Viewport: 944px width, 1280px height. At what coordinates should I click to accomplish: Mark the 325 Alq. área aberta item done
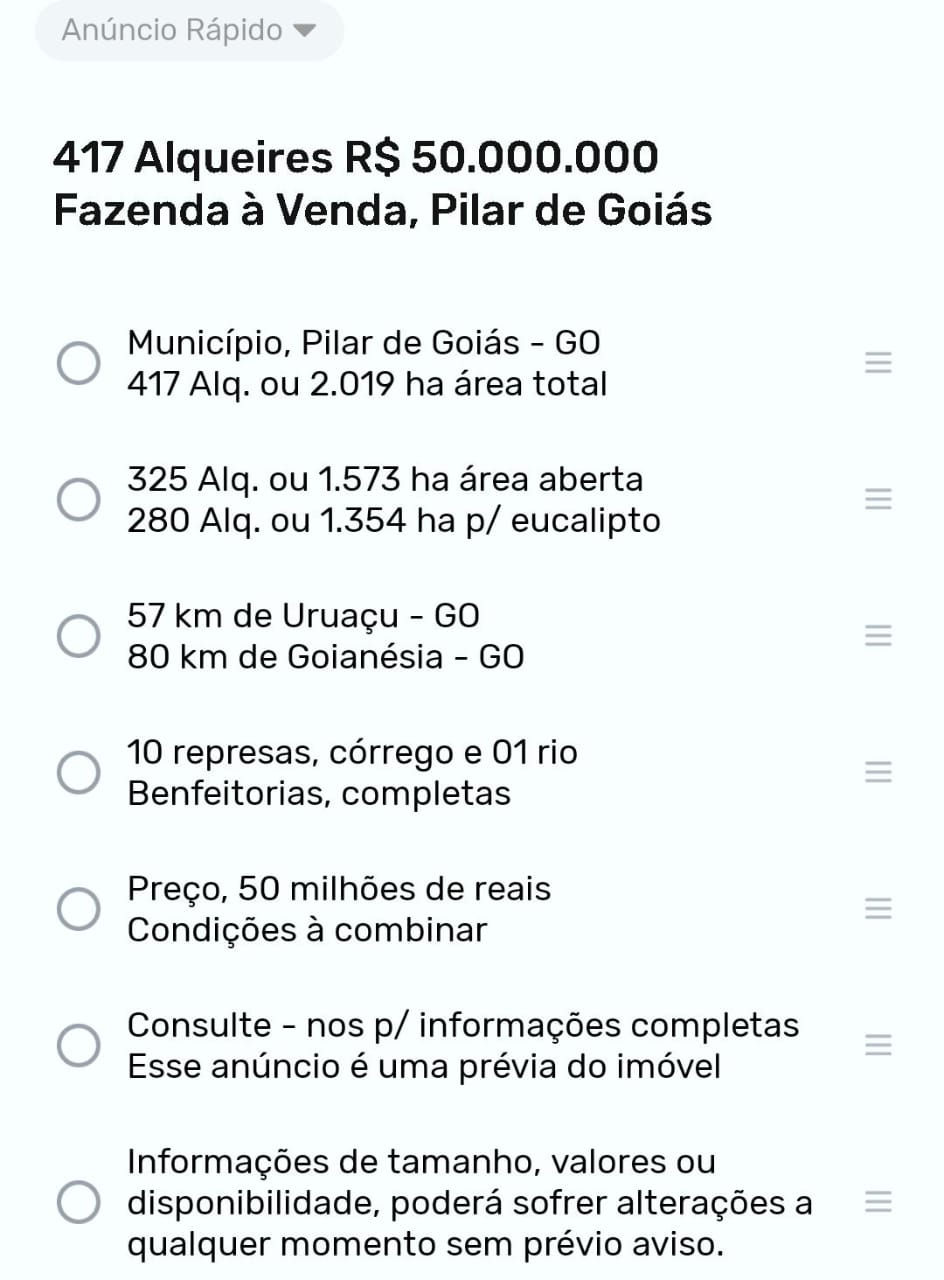click(77, 499)
